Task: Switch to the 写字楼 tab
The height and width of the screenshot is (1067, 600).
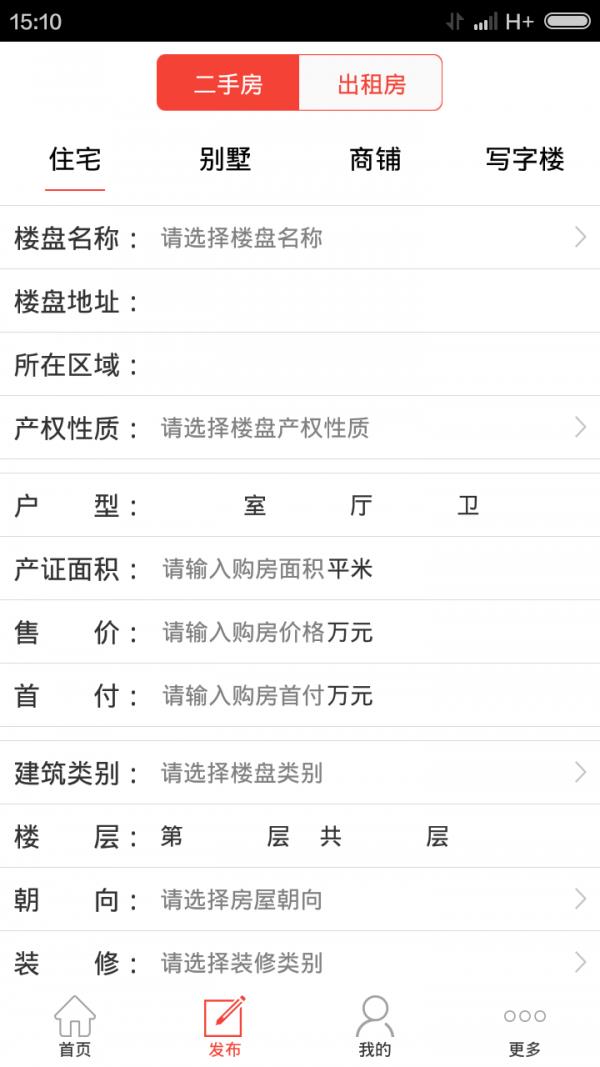Action: pos(524,160)
